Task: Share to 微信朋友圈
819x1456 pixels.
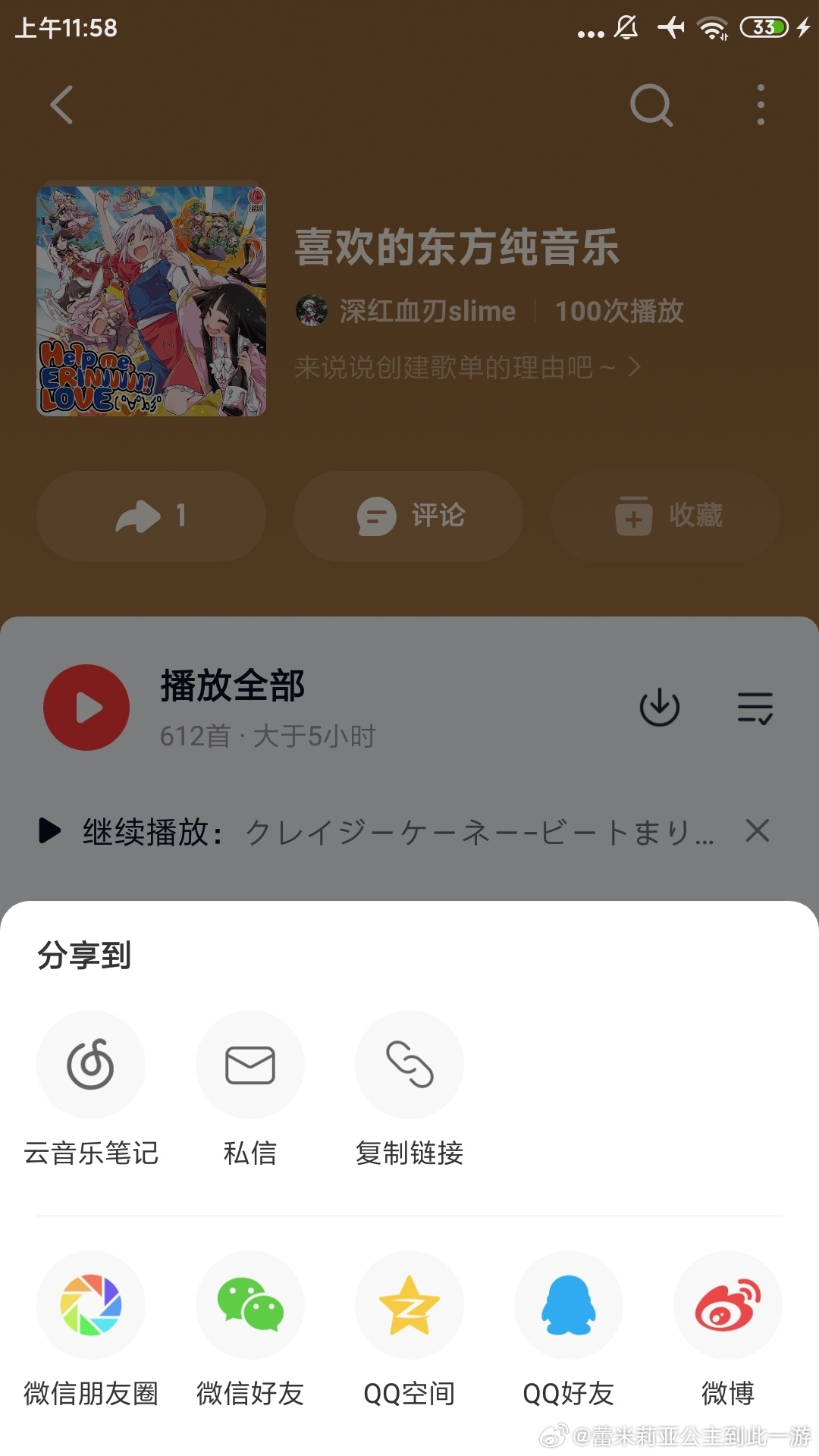Action: pos(91,1305)
